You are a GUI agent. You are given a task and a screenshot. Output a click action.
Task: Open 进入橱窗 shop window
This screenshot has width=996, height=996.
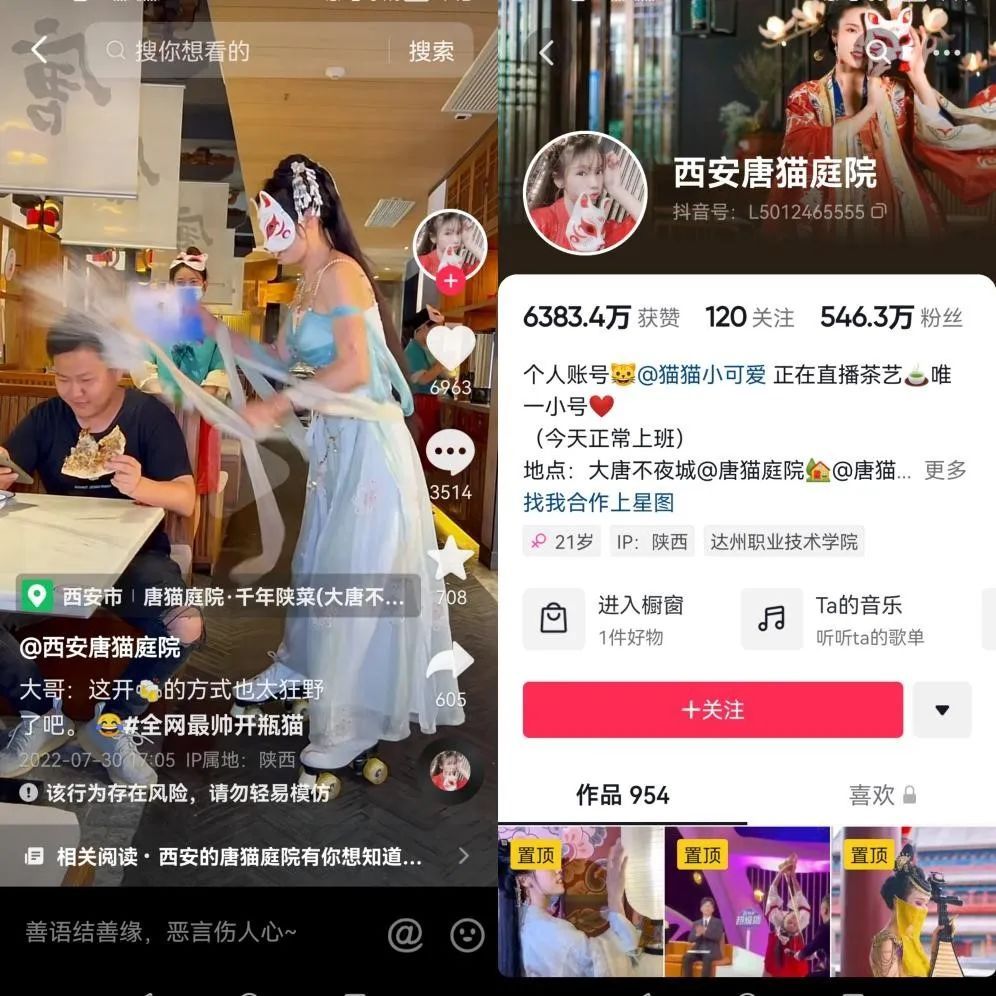(620, 619)
